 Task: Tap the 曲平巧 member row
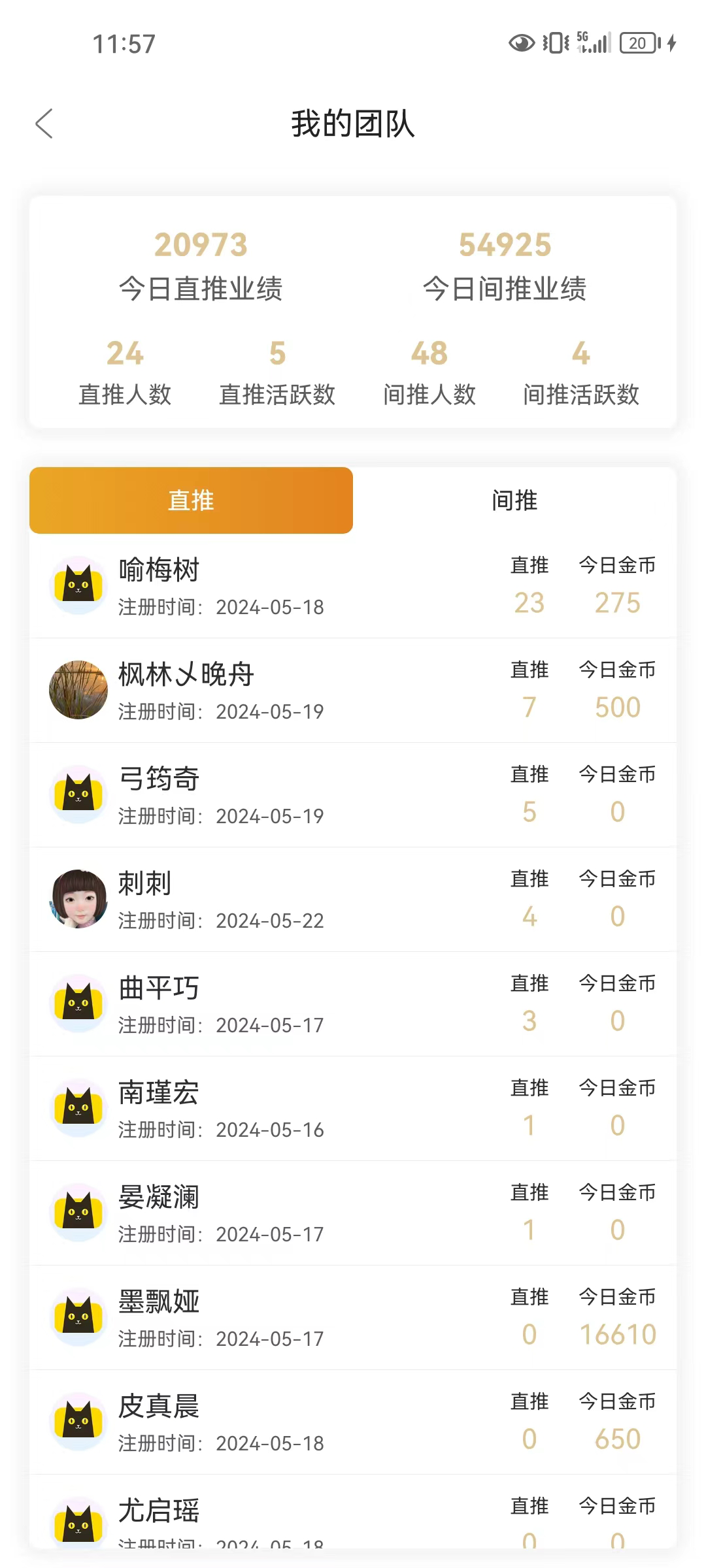[353, 1004]
